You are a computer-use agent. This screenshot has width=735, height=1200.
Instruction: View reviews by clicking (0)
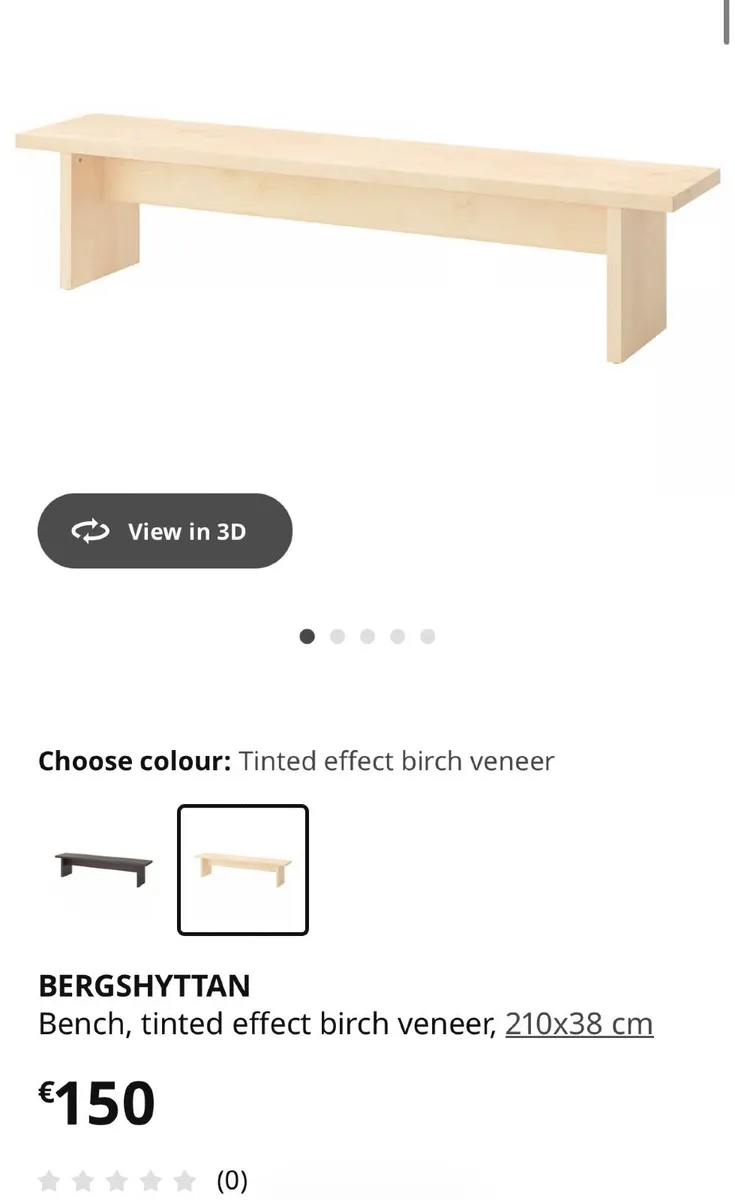point(233,1180)
